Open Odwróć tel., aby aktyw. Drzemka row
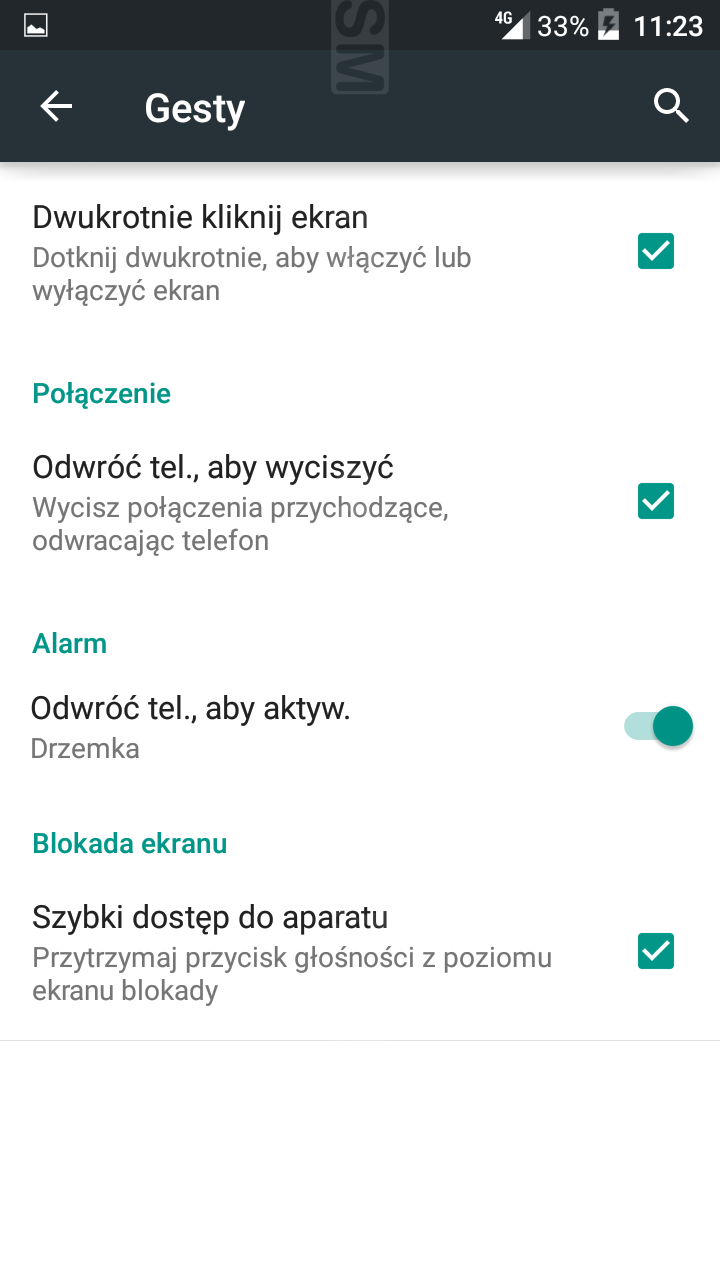Viewport: 720px width, 1280px height. [x=360, y=727]
